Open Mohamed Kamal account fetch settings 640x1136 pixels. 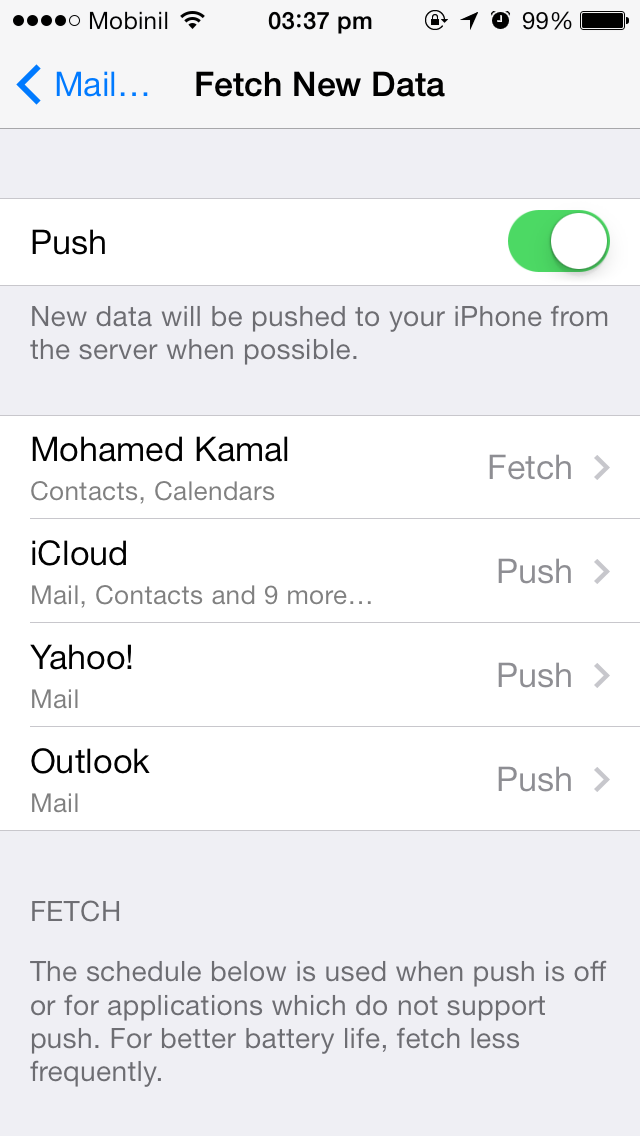tap(320, 467)
